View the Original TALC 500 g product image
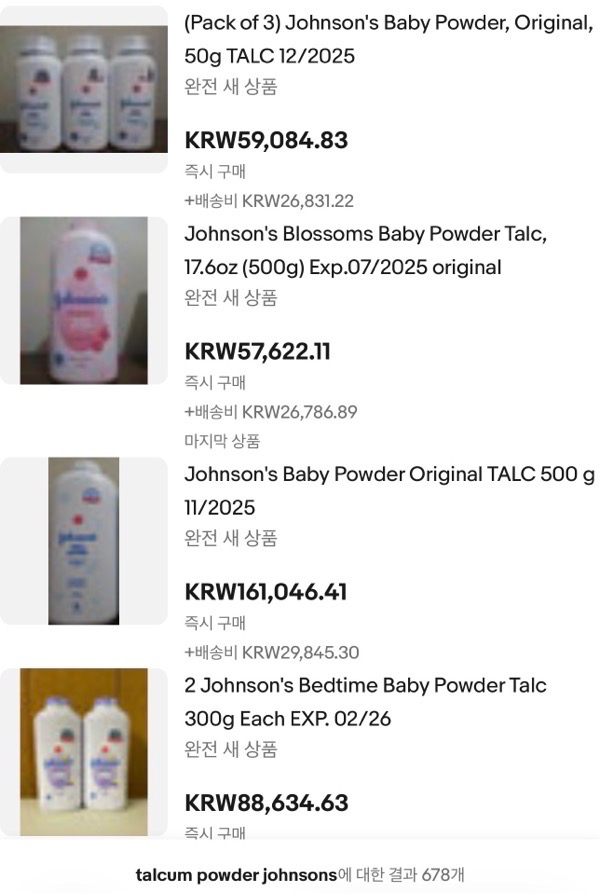 pyautogui.click(x=83, y=541)
